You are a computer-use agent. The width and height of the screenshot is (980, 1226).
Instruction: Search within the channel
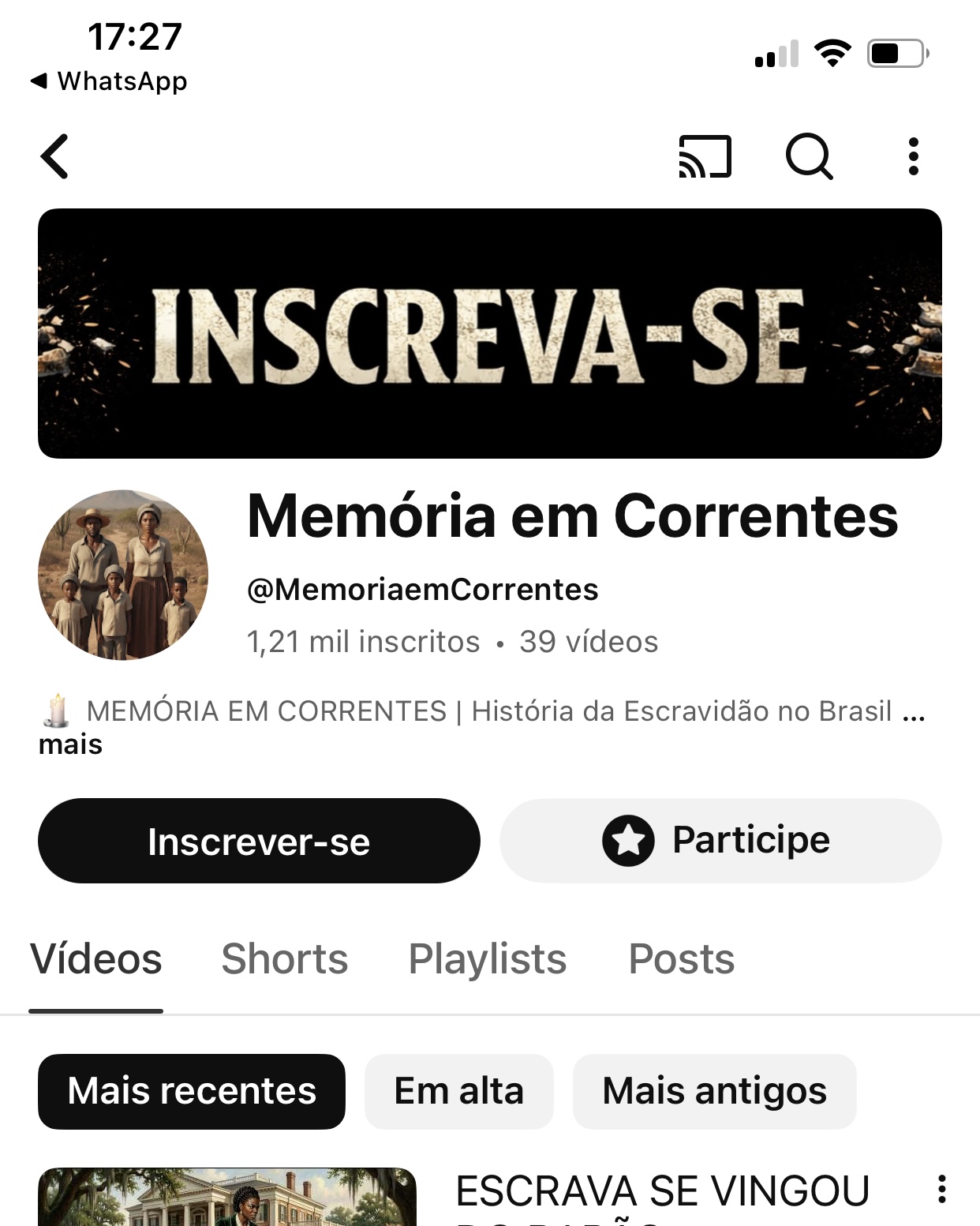809,156
